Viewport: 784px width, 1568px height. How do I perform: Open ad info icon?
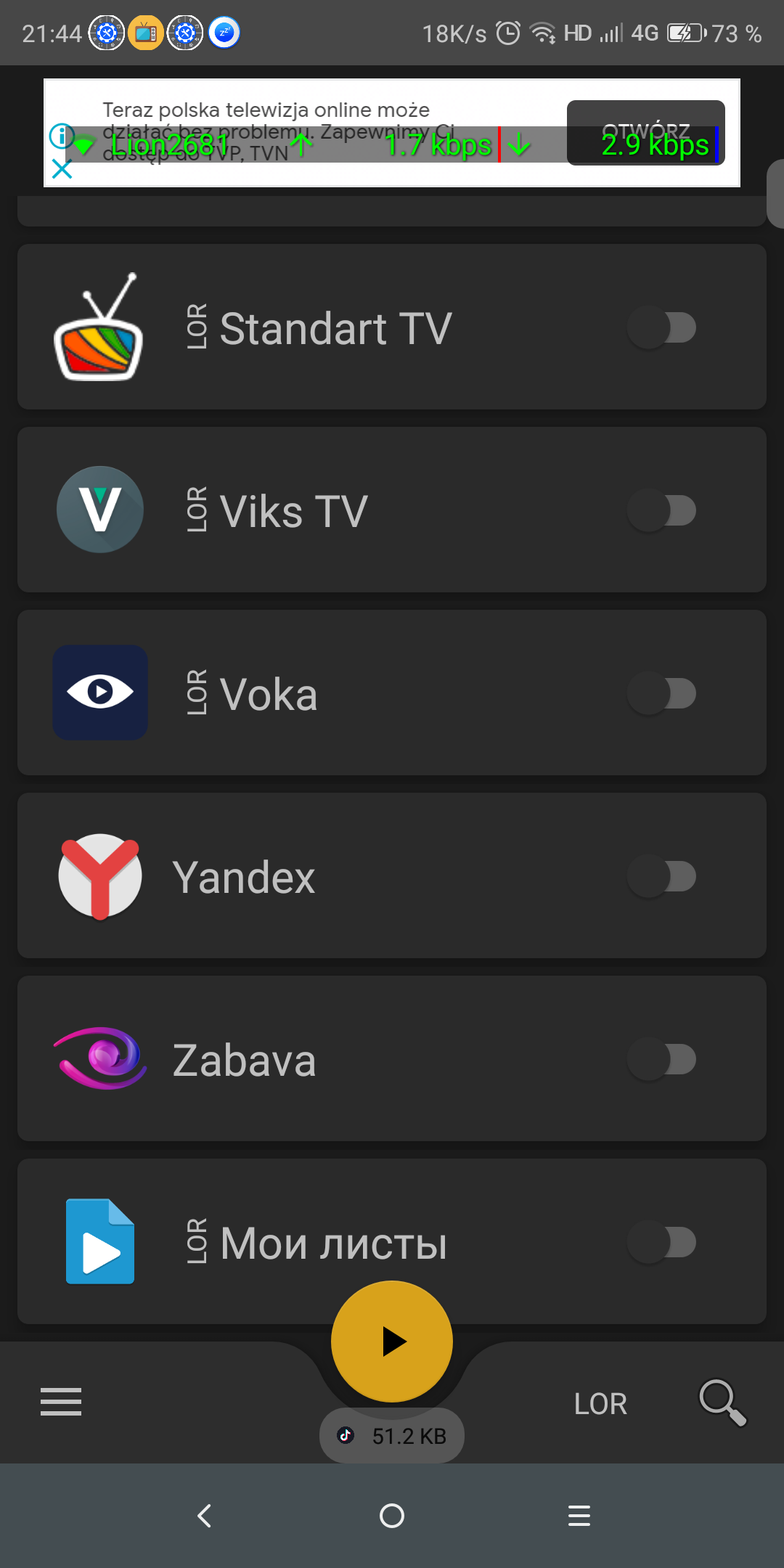tap(61, 135)
